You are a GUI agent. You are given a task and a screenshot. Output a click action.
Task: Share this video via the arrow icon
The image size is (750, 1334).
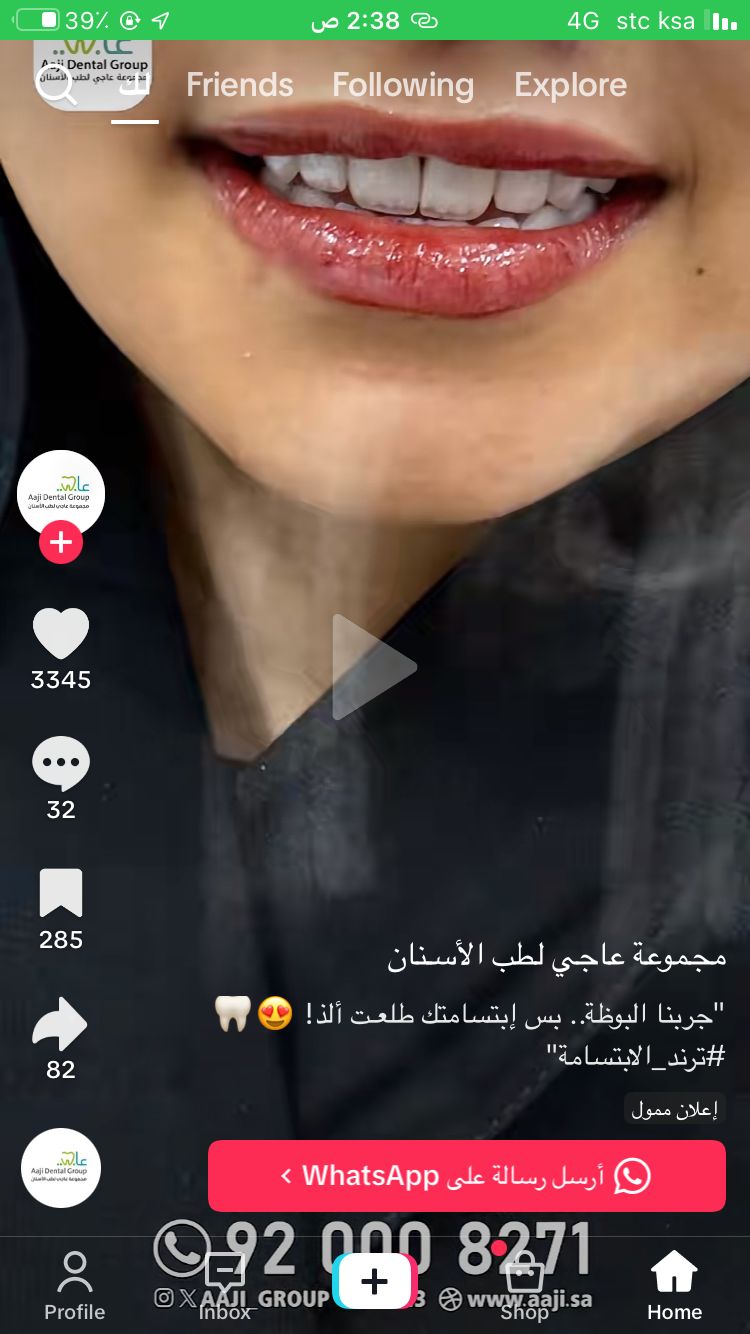coord(61,1024)
